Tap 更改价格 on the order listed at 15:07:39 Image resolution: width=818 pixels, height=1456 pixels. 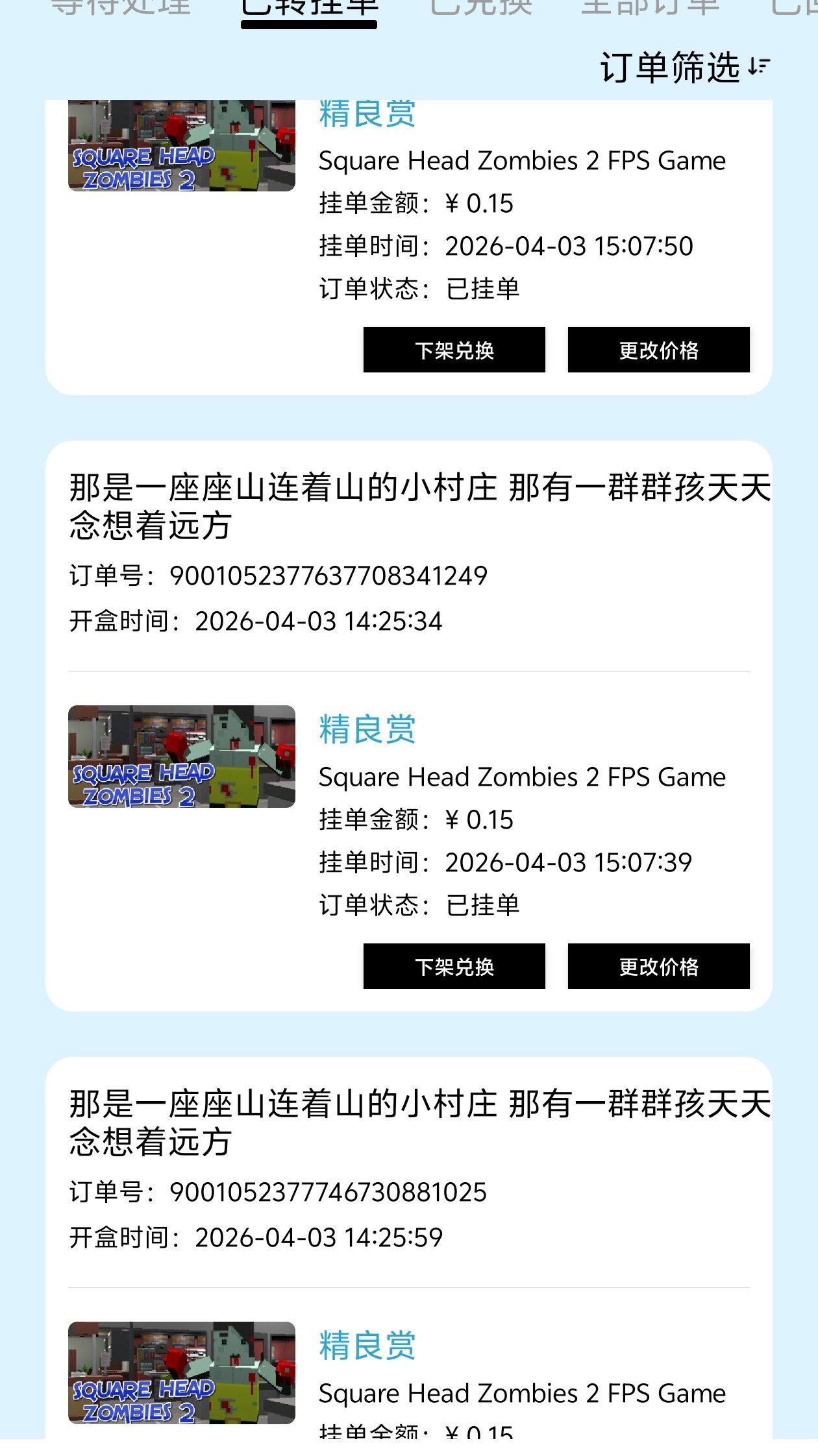658,967
